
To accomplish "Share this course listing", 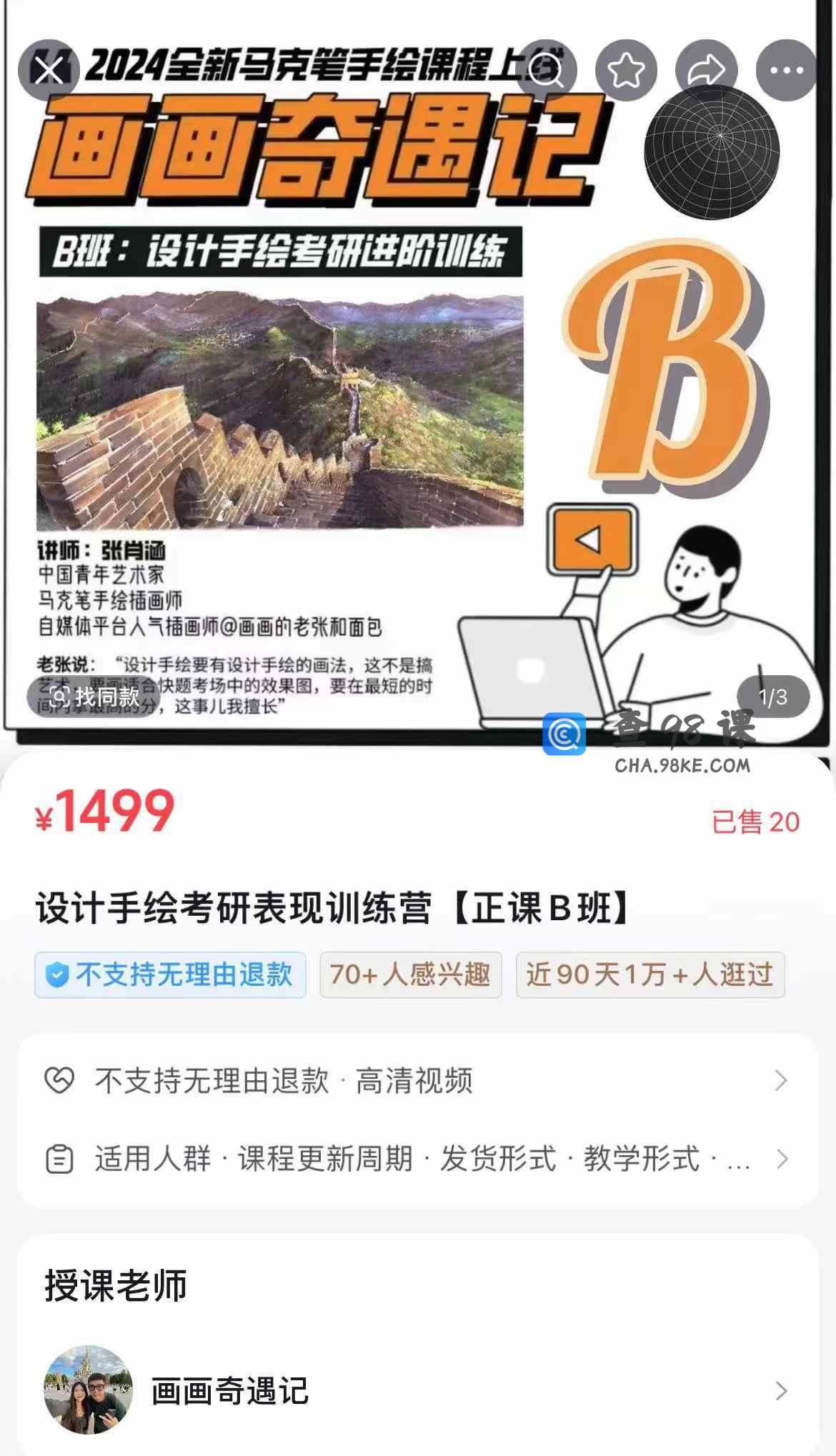I will coord(706,70).
